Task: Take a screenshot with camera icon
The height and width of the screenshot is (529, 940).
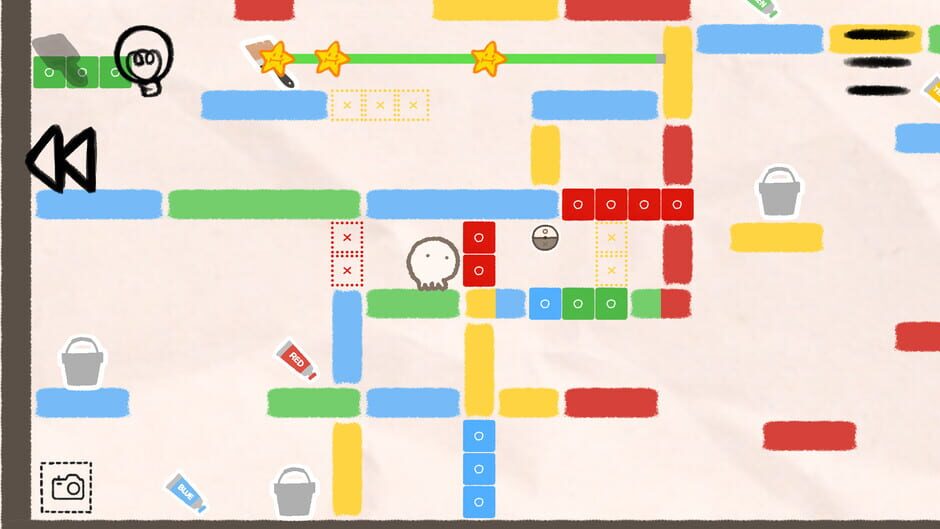Action: tap(67, 487)
